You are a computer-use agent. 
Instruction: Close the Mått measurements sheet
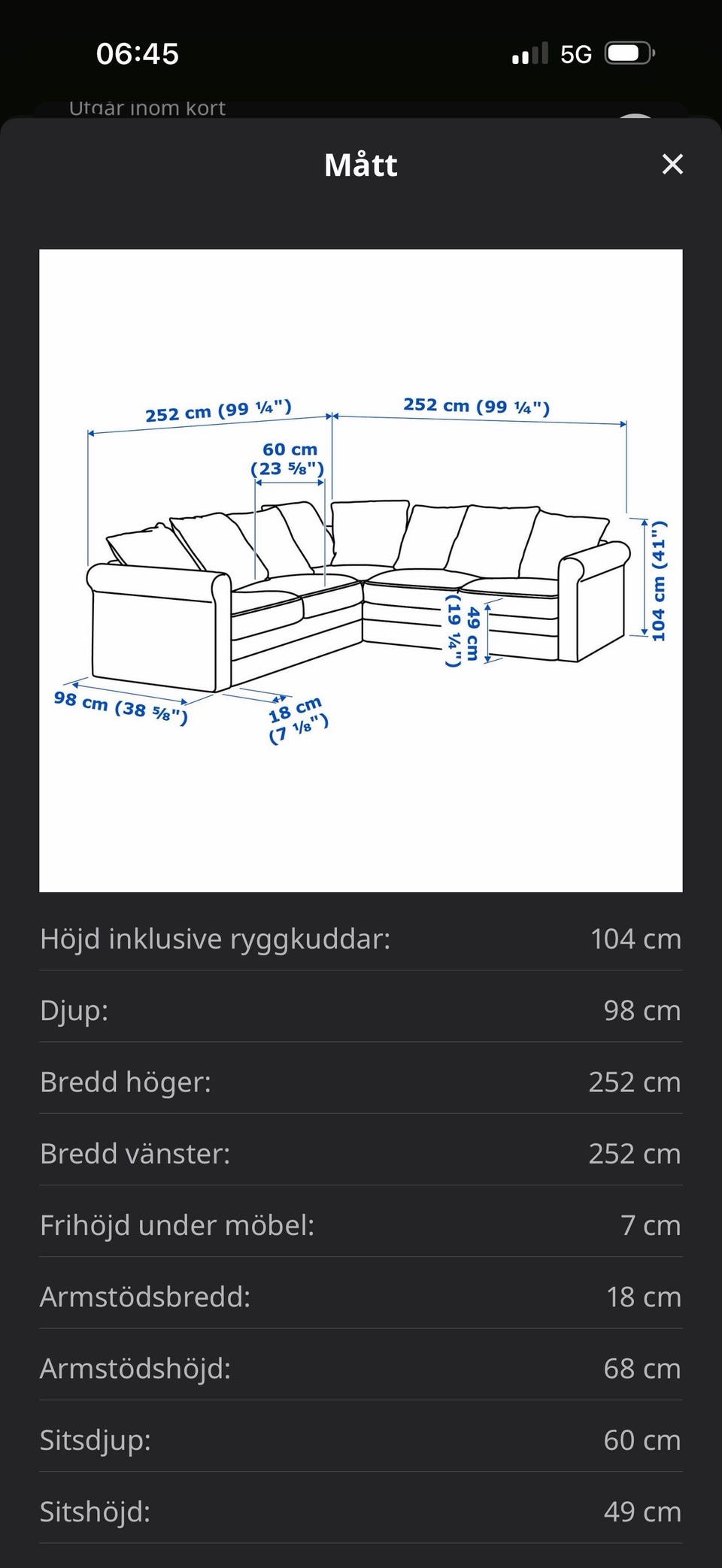[672, 165]
